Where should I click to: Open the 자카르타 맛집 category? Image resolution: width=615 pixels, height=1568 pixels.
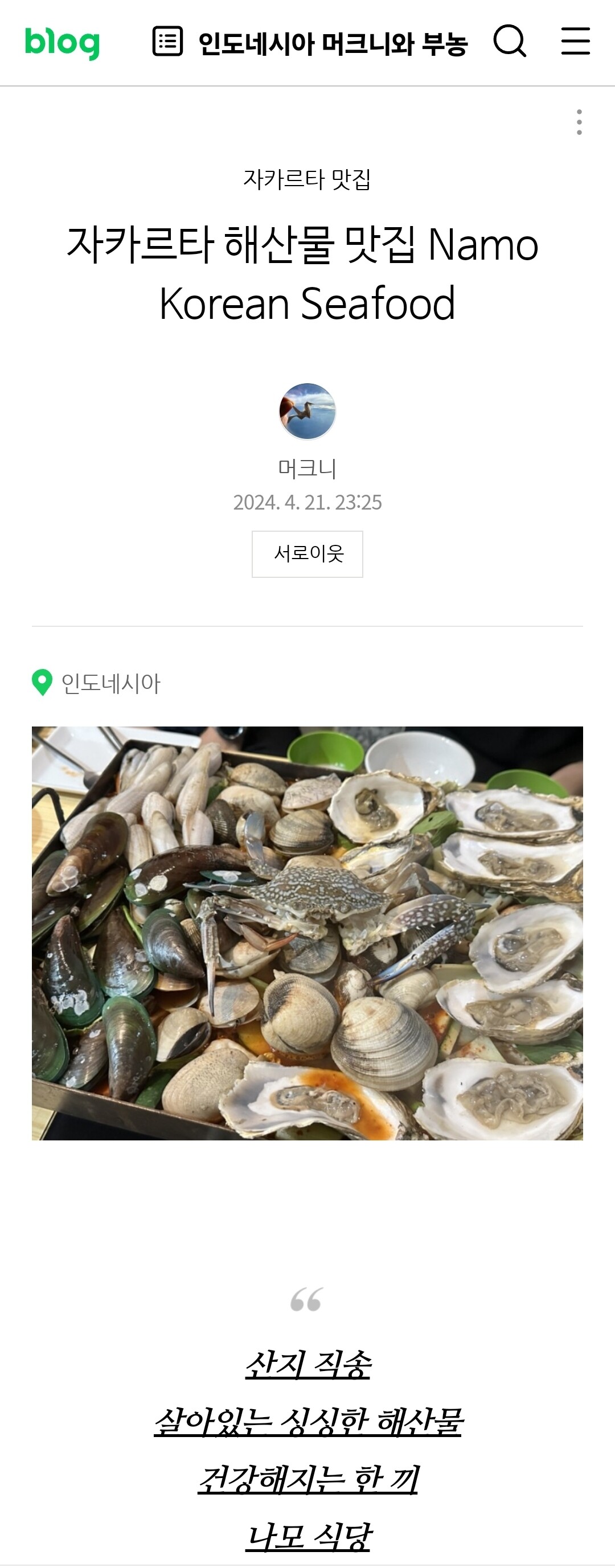coord(307,179)
